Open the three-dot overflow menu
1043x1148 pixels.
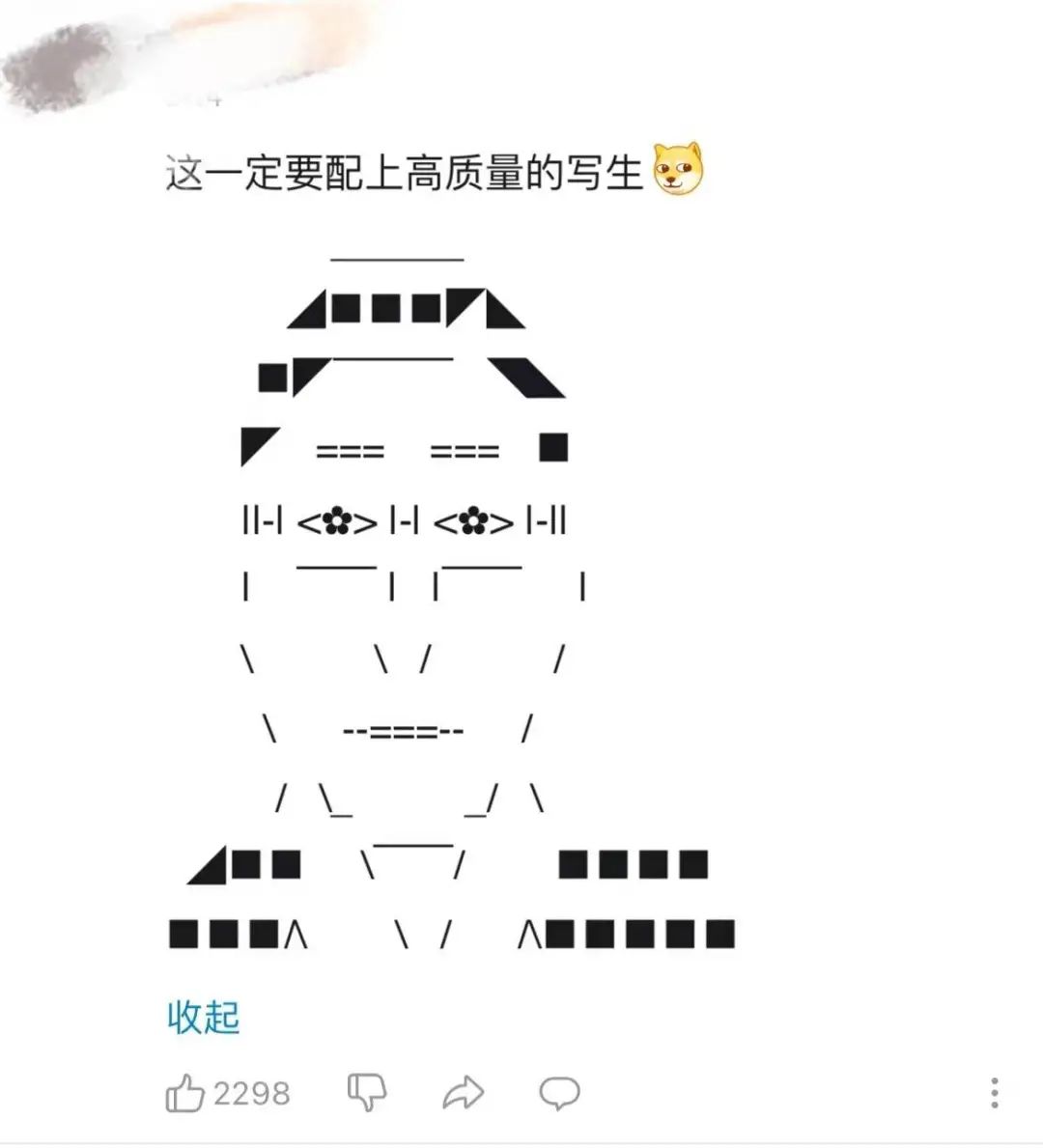pos(994,1092)
